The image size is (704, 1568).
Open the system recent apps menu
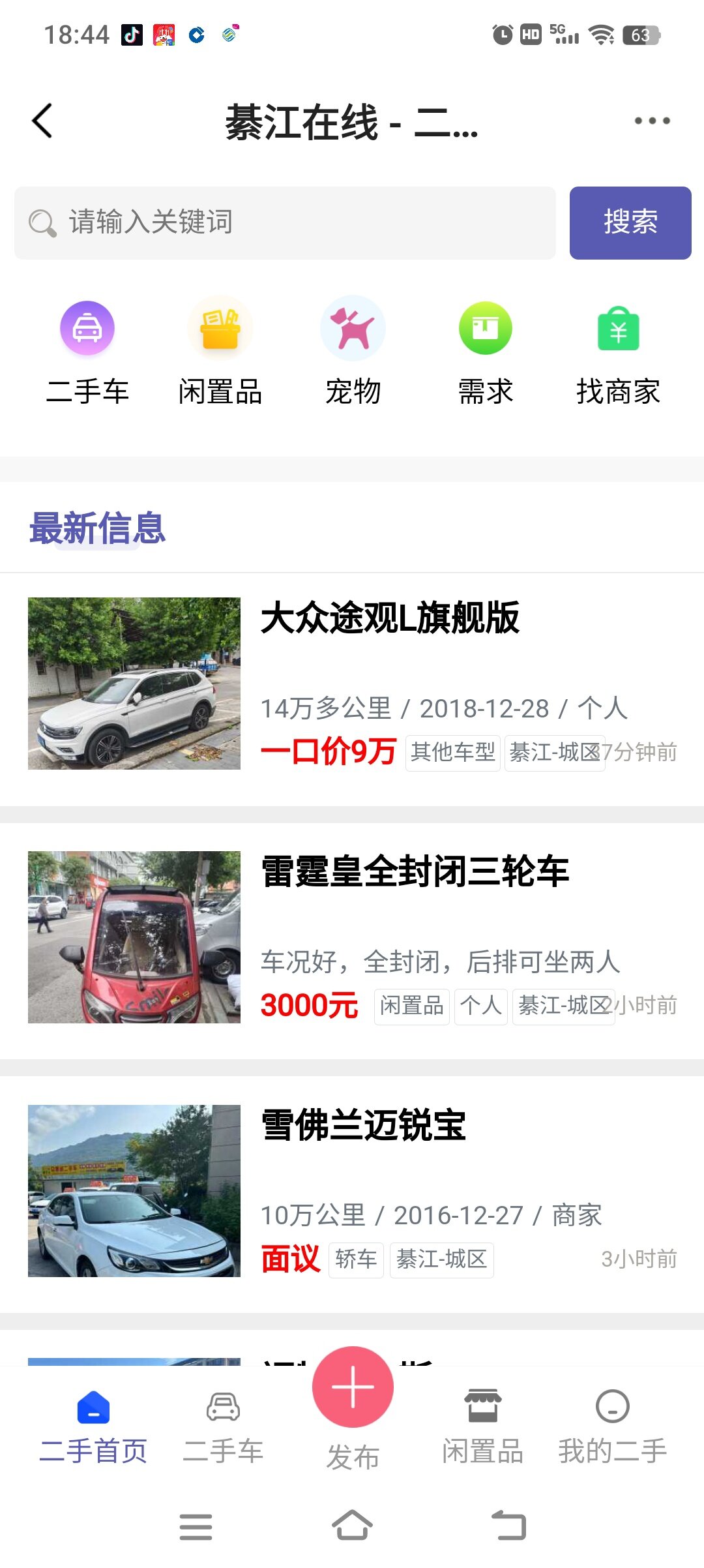[196, 1526]
